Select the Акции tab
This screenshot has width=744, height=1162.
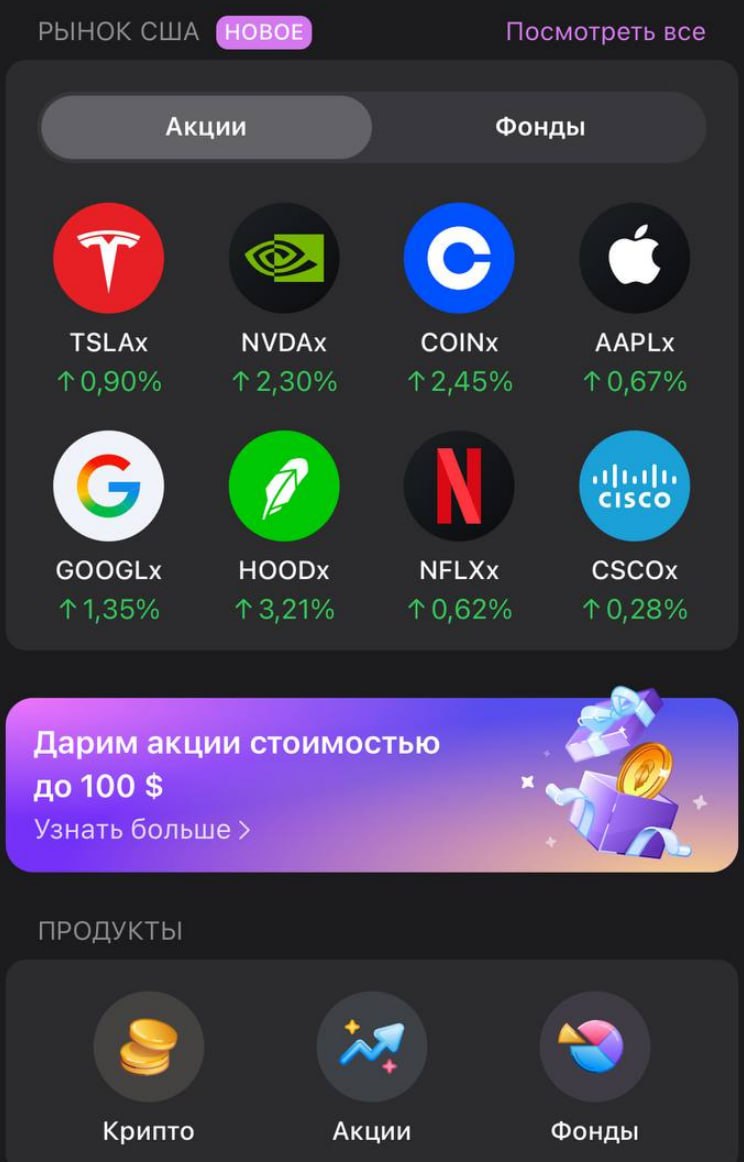coord(205,127)
